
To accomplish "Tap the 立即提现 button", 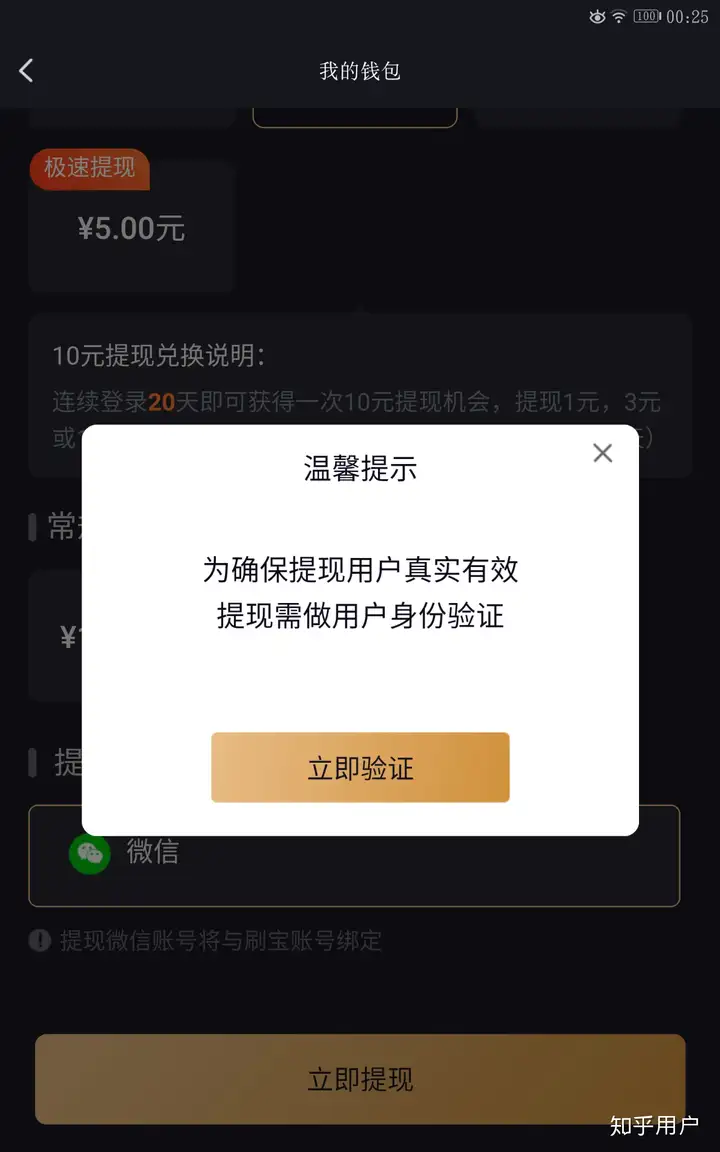I will [x=360, y=1079].
